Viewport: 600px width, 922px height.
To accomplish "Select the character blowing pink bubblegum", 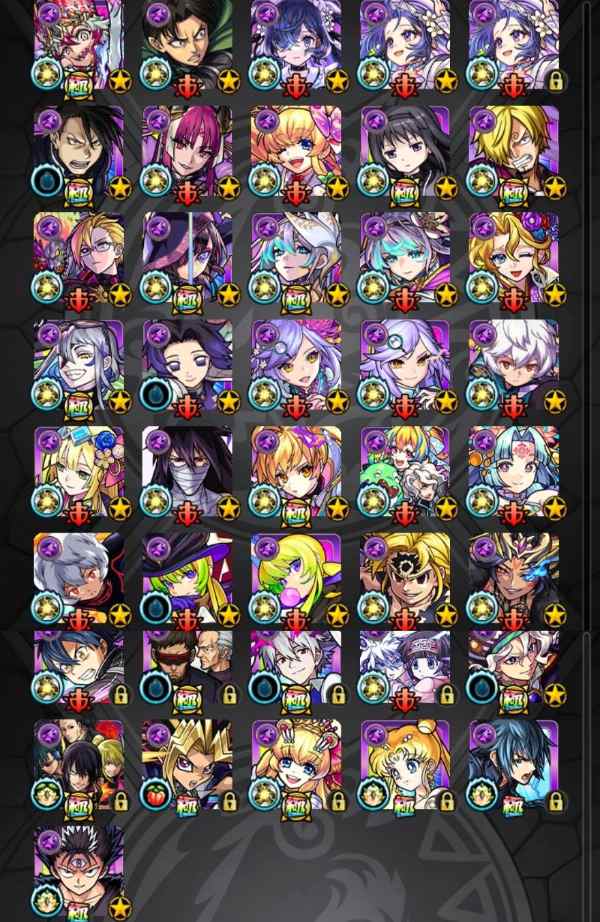I will pos(296,580).
